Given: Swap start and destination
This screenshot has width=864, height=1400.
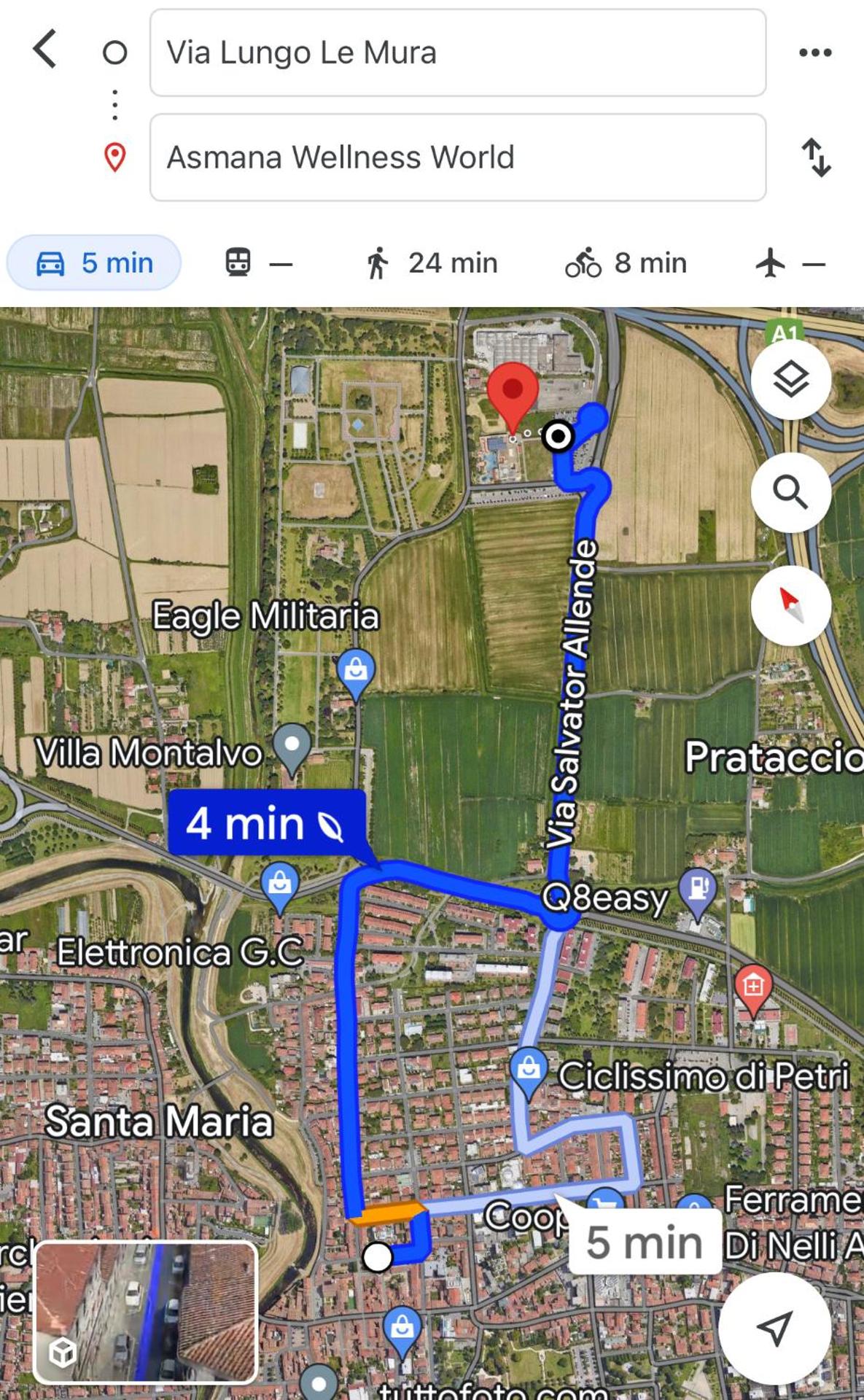Looking at the screenshot, I should pyautogui.click(x=816, y=157).
